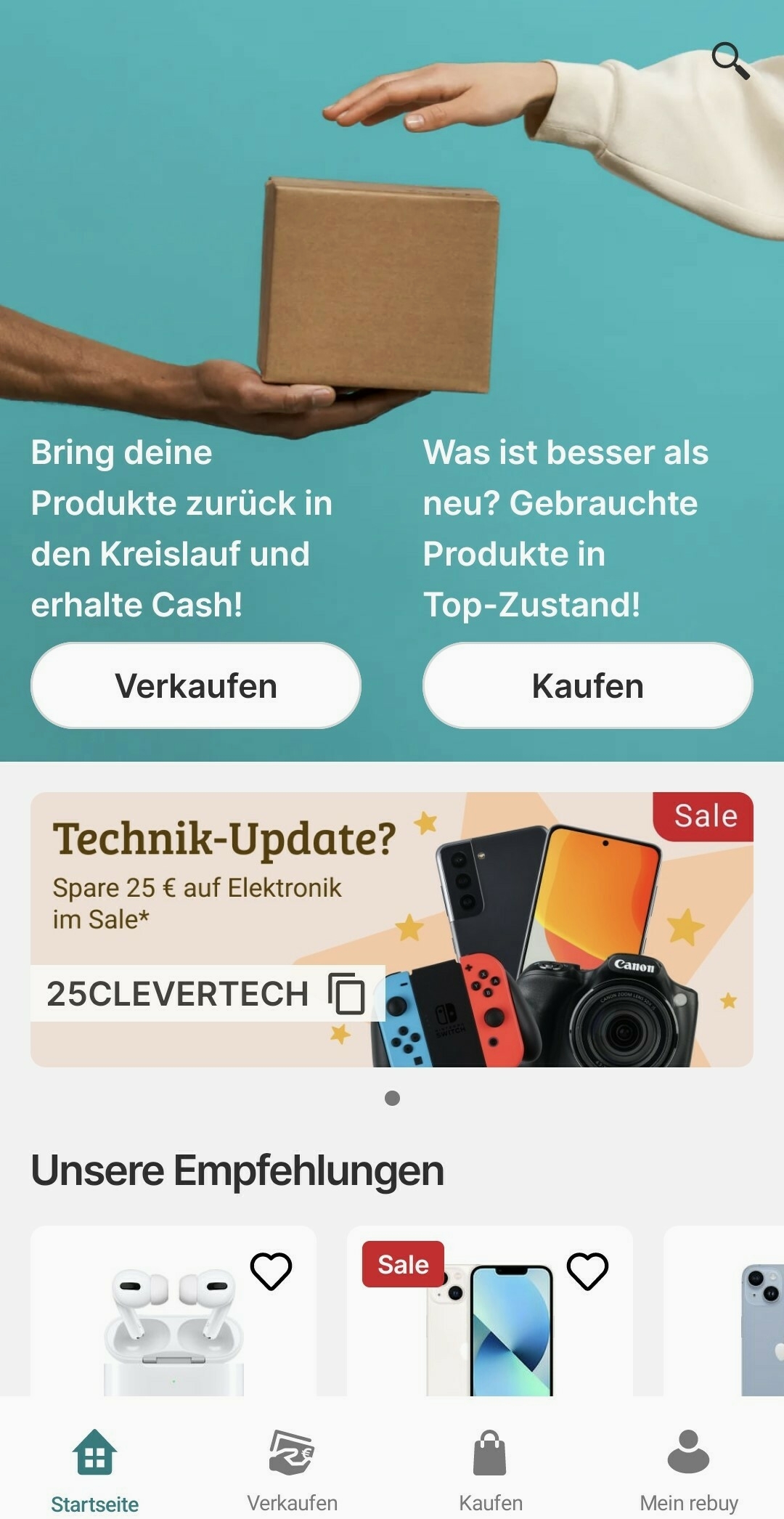Add the AirPods Pro to favorites
Image resolution: width=784 pixels, height=1519 pixels.
[271, 1271]
